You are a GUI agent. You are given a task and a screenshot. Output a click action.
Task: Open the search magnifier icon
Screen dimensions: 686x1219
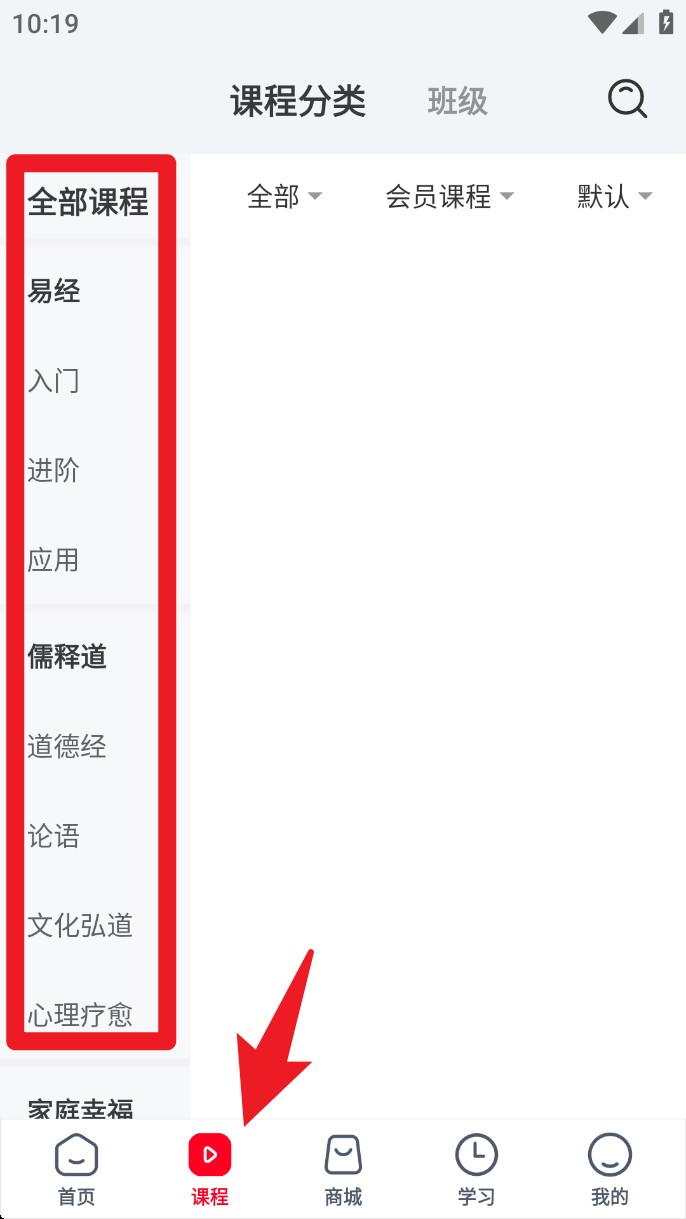pos(627,100)
